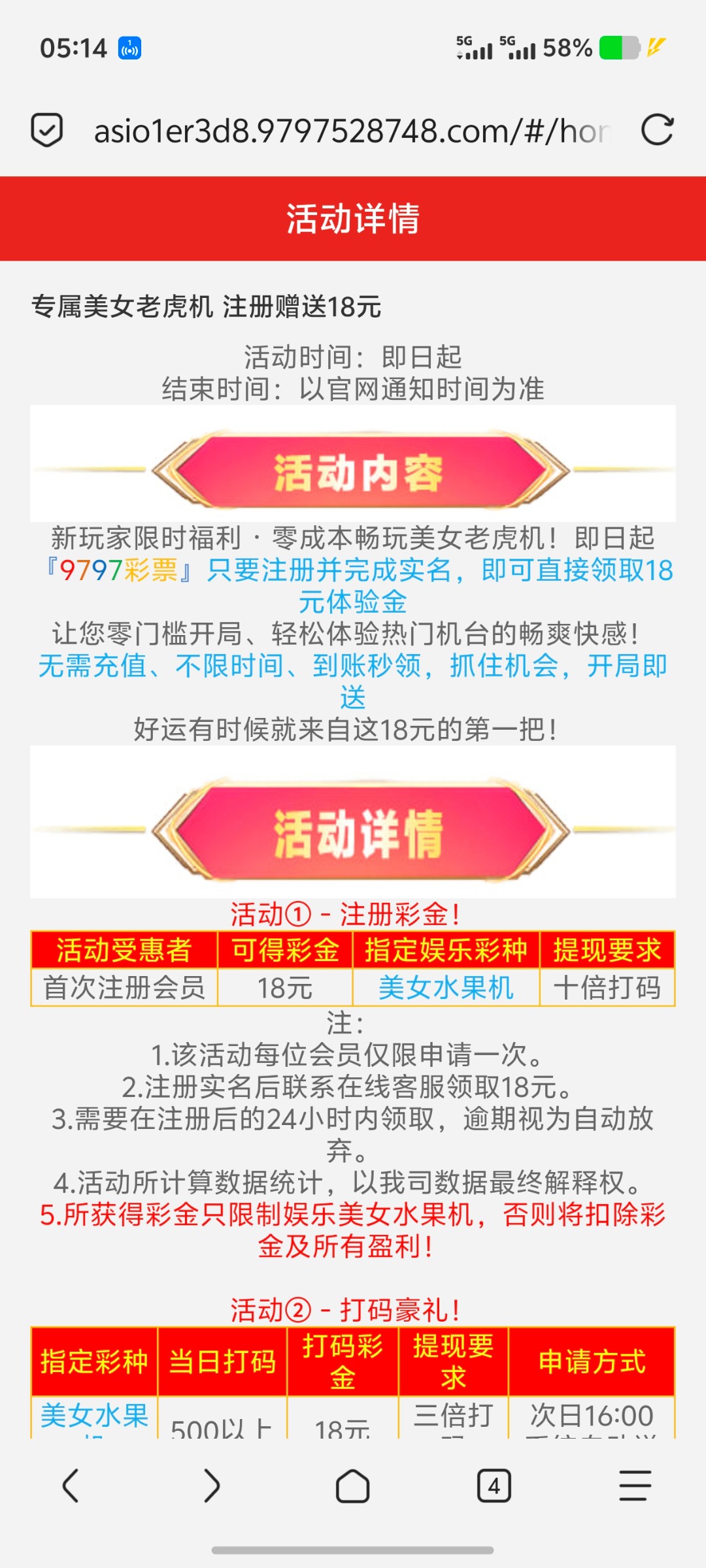
Task: Open the browser menu
Action: (635, 1486)
